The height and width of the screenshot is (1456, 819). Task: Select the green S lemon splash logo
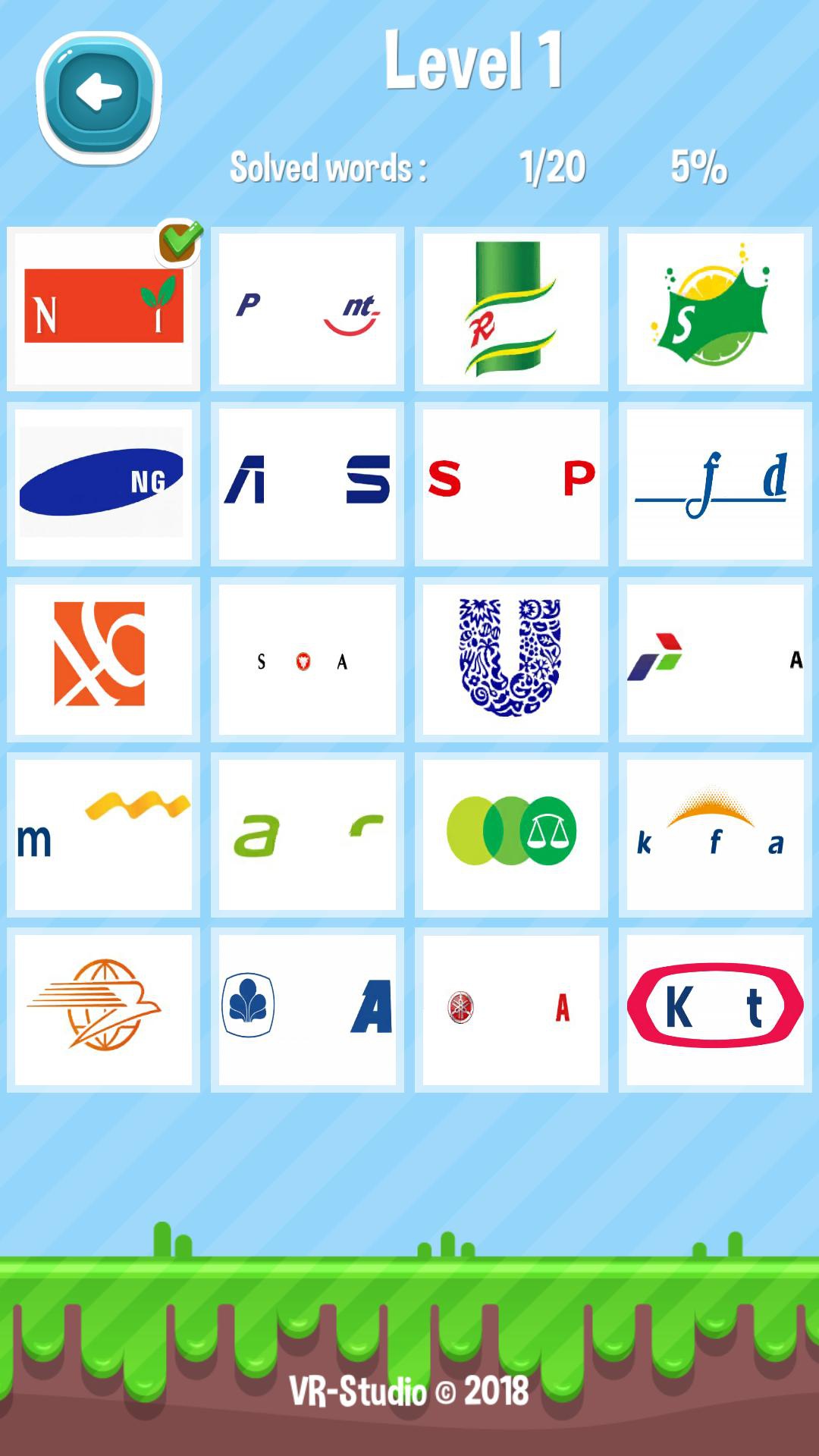714,309
